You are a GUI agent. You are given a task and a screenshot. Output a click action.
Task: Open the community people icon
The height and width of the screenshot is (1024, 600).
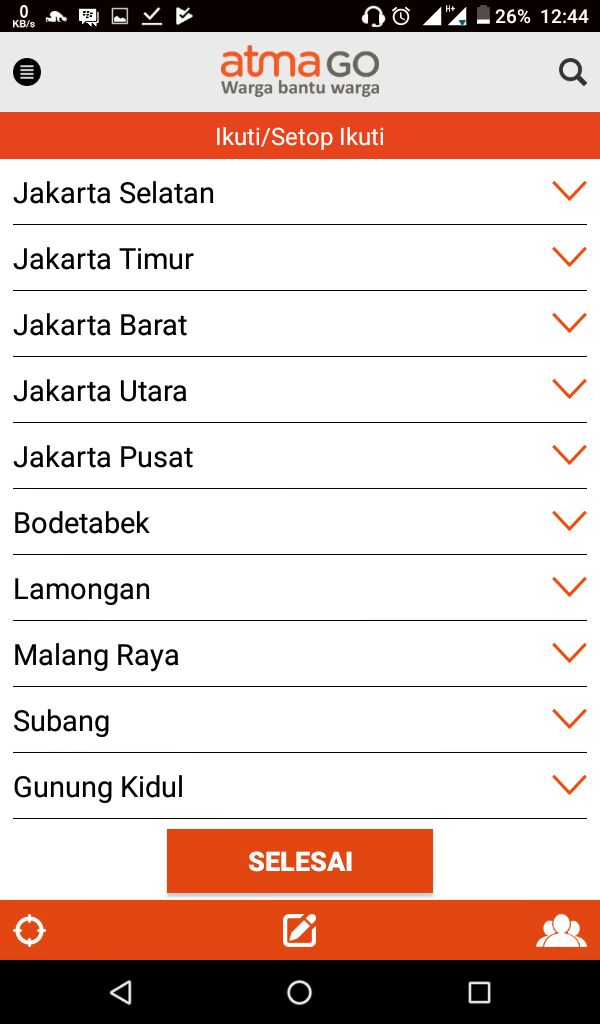click(x=561, y=931)
